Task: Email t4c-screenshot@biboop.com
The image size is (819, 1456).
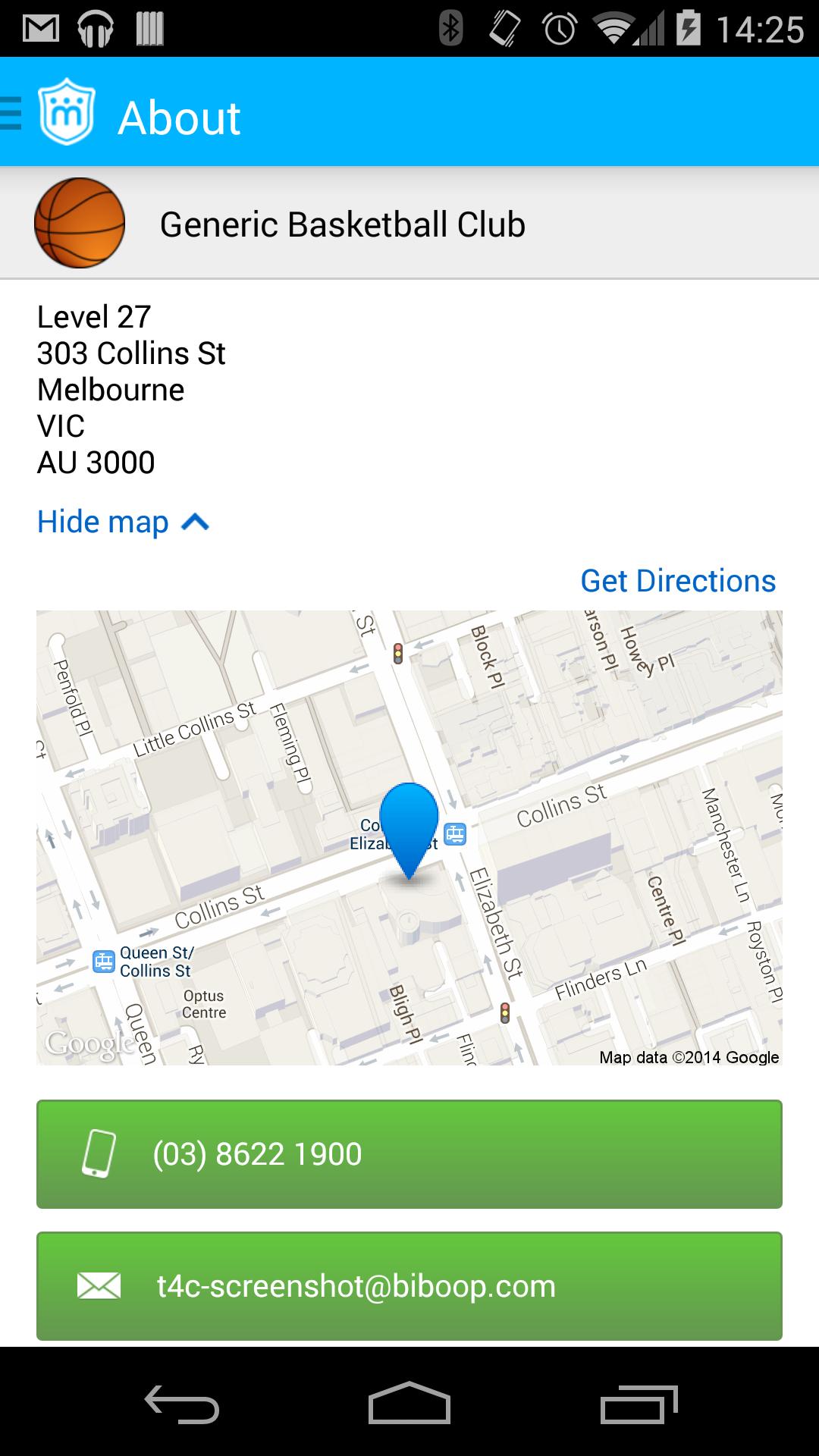Action: (409, 1286)
